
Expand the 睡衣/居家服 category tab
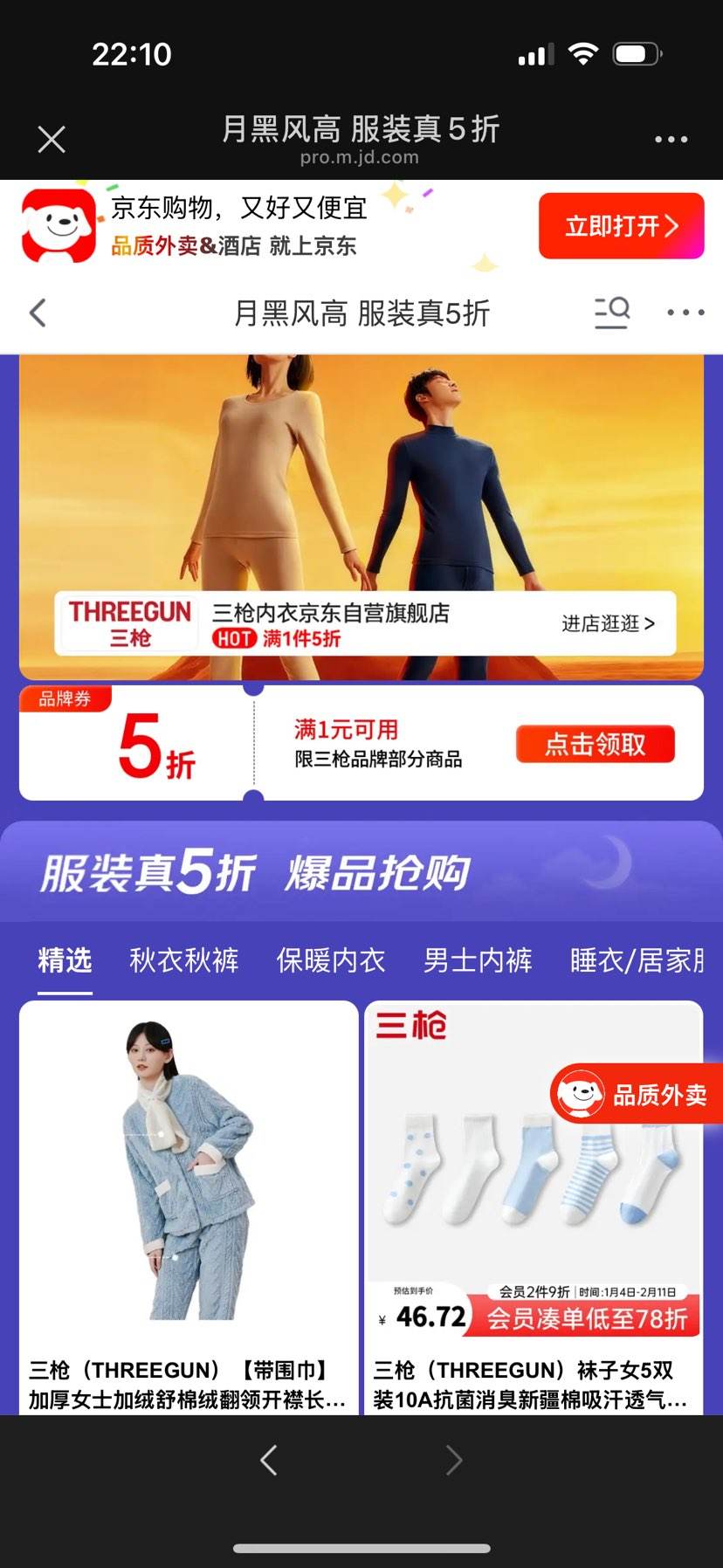(x=637, y=959)
